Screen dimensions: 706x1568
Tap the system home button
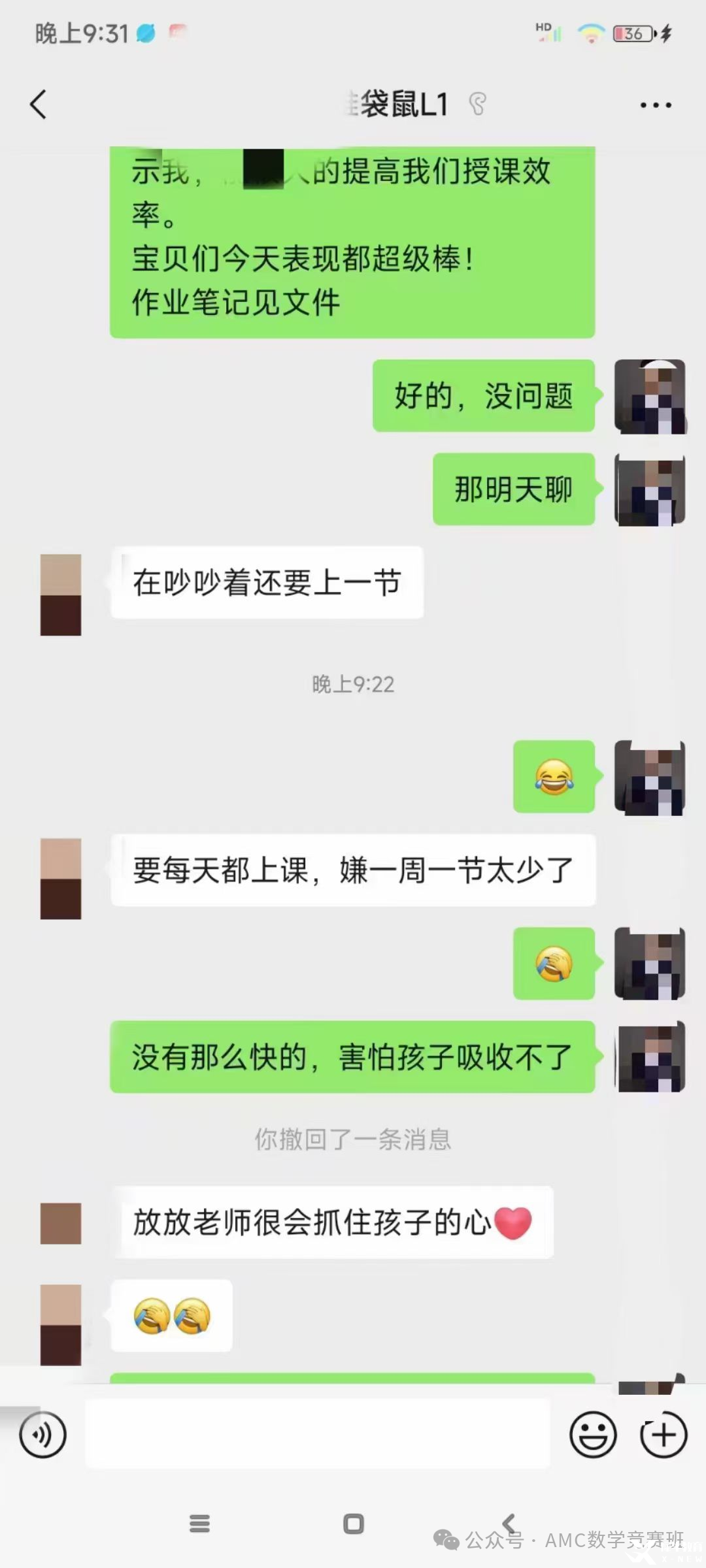click(x=354, y=1524)
